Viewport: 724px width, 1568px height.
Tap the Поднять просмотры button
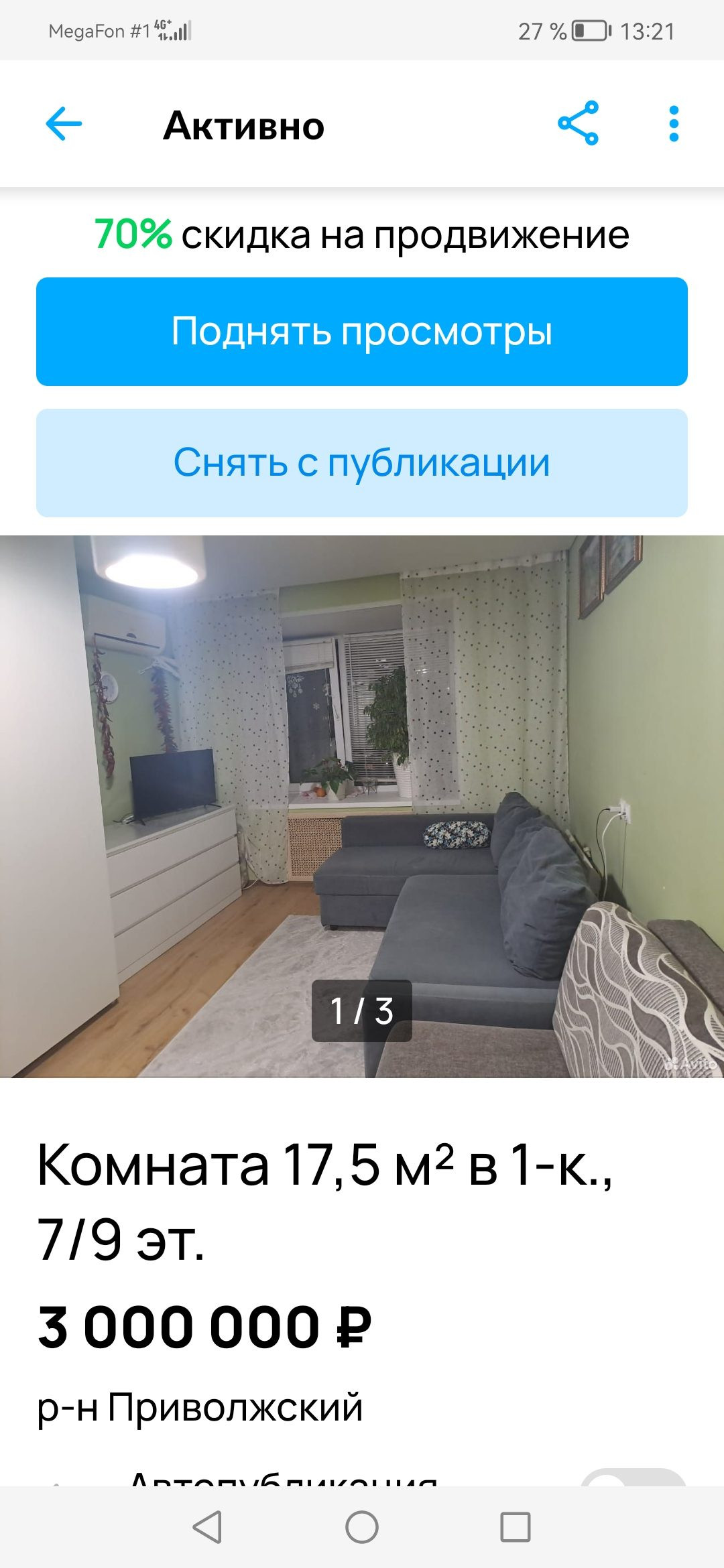(362, 332)
